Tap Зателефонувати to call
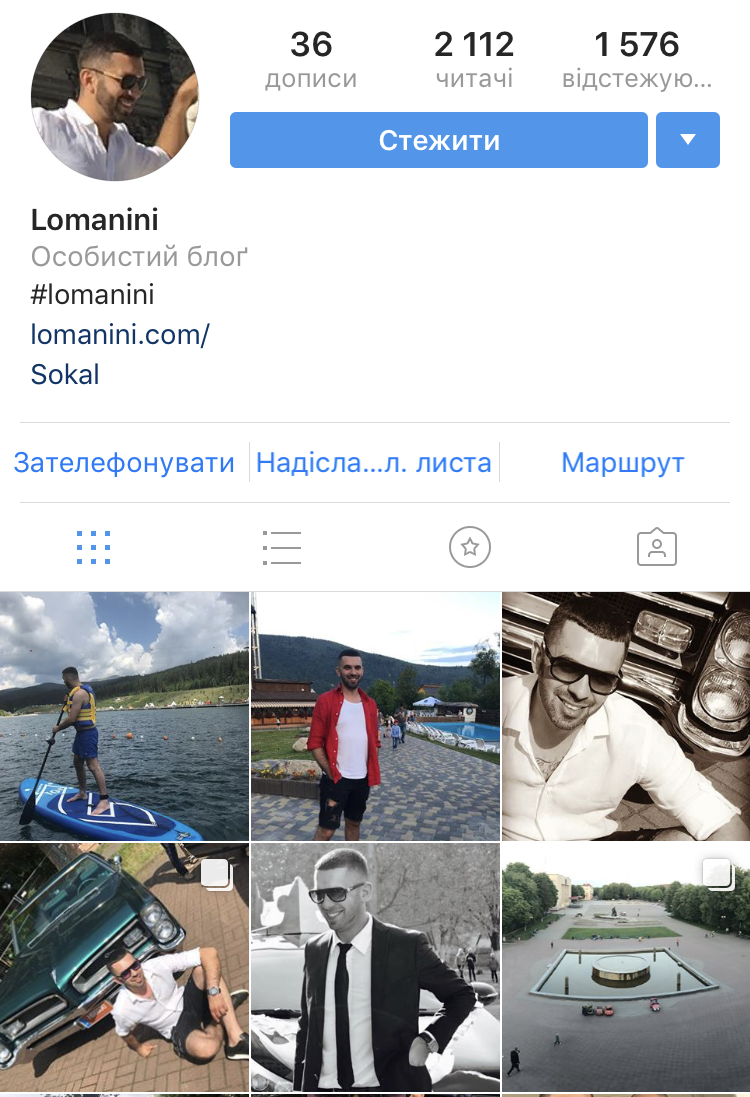This screenshot has width=750, height=1097. 124,463
